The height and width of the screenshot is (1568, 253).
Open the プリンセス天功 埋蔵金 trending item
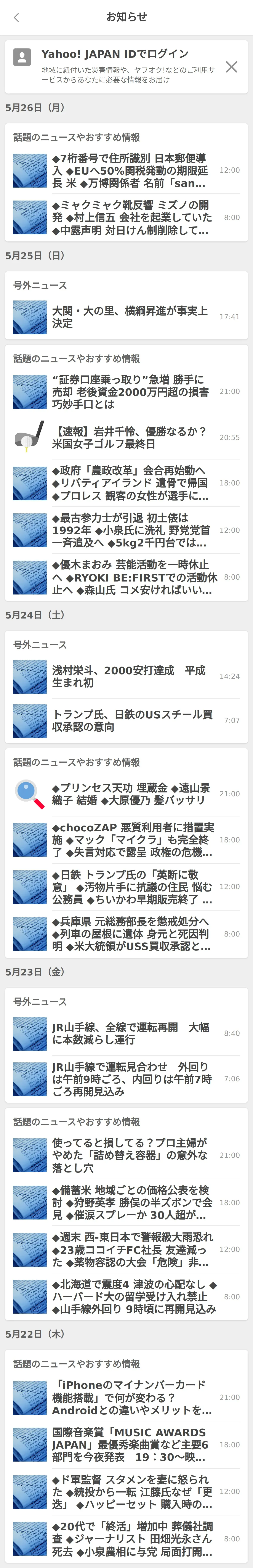click(131, 794)
